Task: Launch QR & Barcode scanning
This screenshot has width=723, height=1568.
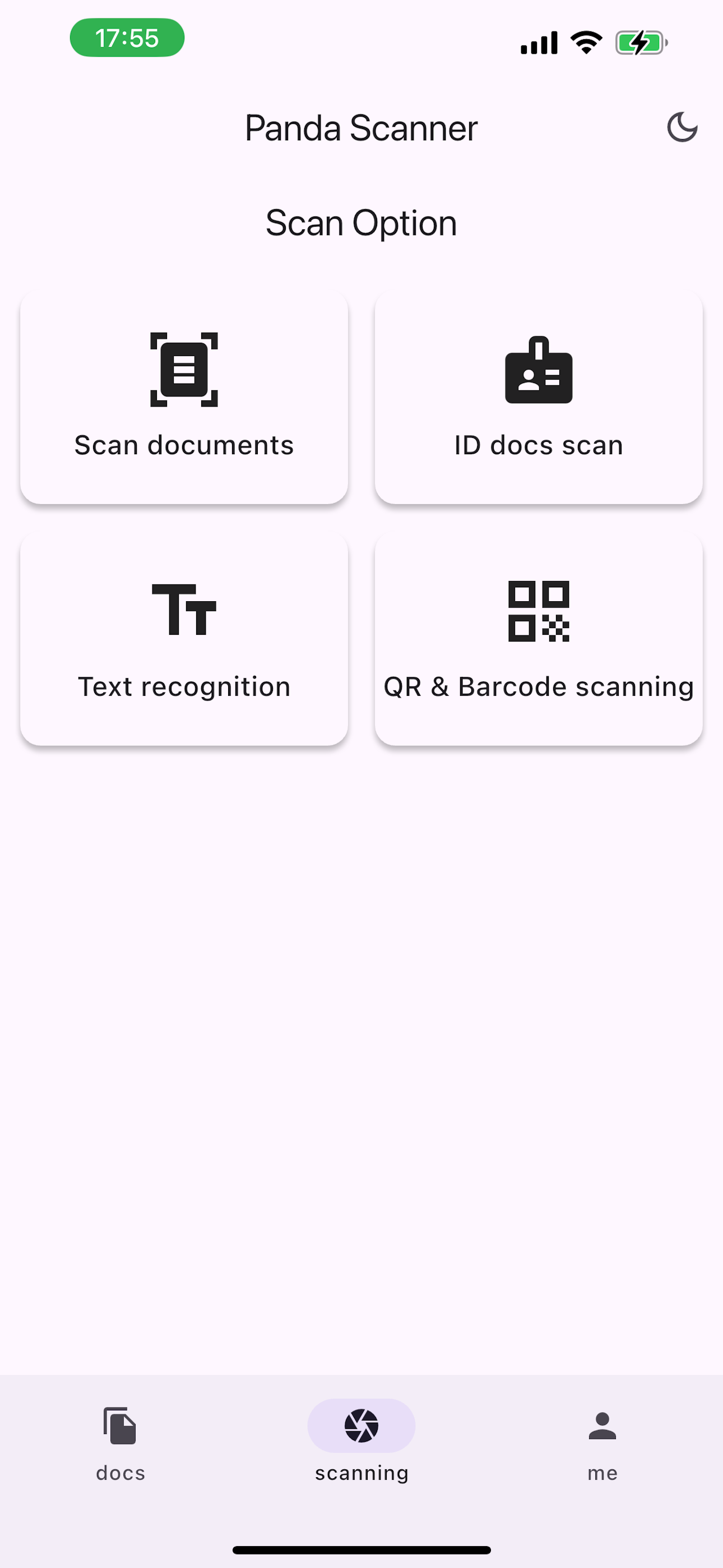Action: pyautogui.click(x=539, y=639)
